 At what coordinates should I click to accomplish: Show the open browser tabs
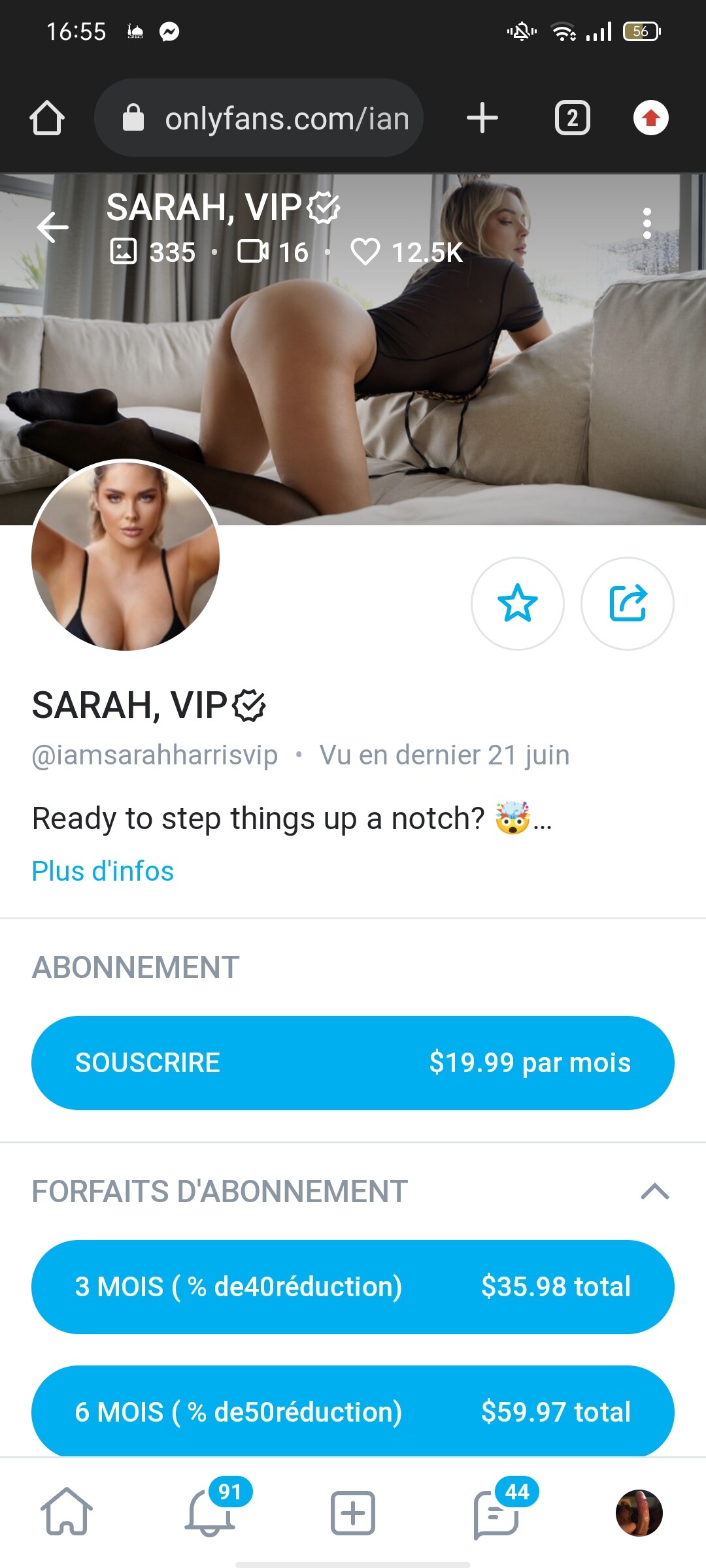click(572, 118)
